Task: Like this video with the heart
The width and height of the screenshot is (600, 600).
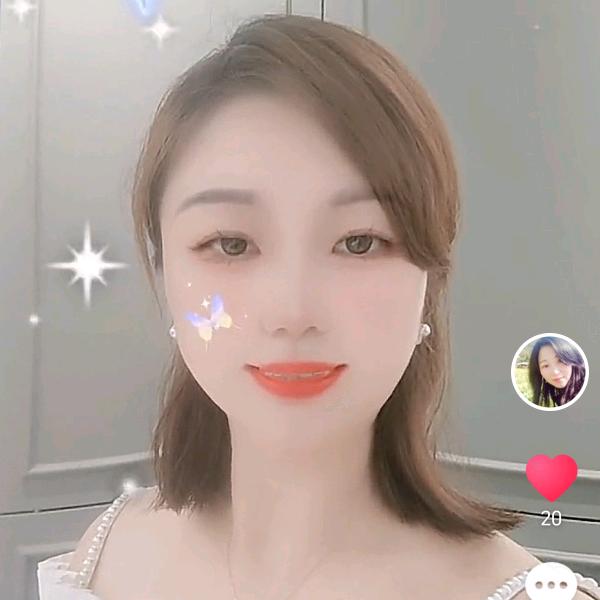Action: [551, 477]
